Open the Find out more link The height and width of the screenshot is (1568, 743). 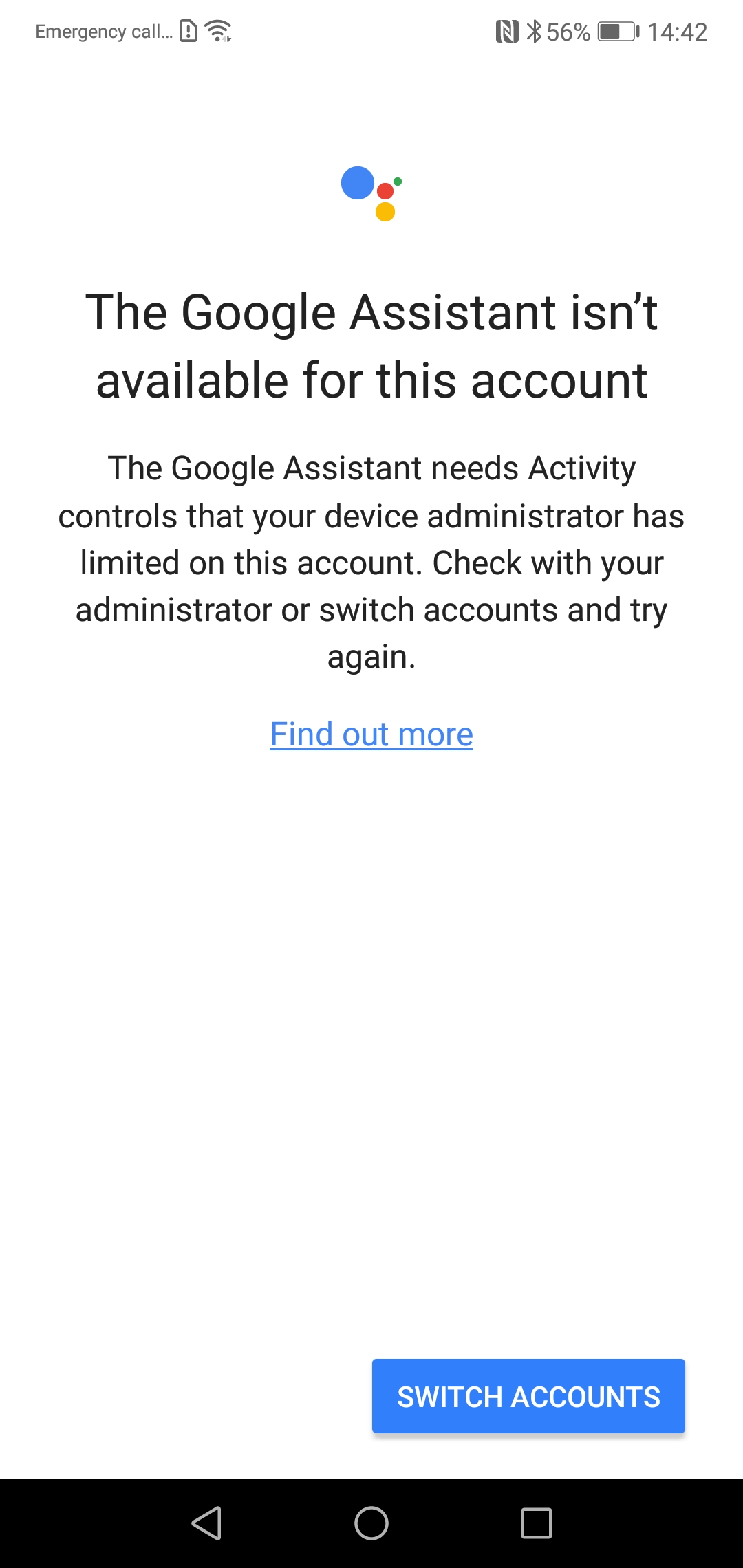tap(371, 734)
